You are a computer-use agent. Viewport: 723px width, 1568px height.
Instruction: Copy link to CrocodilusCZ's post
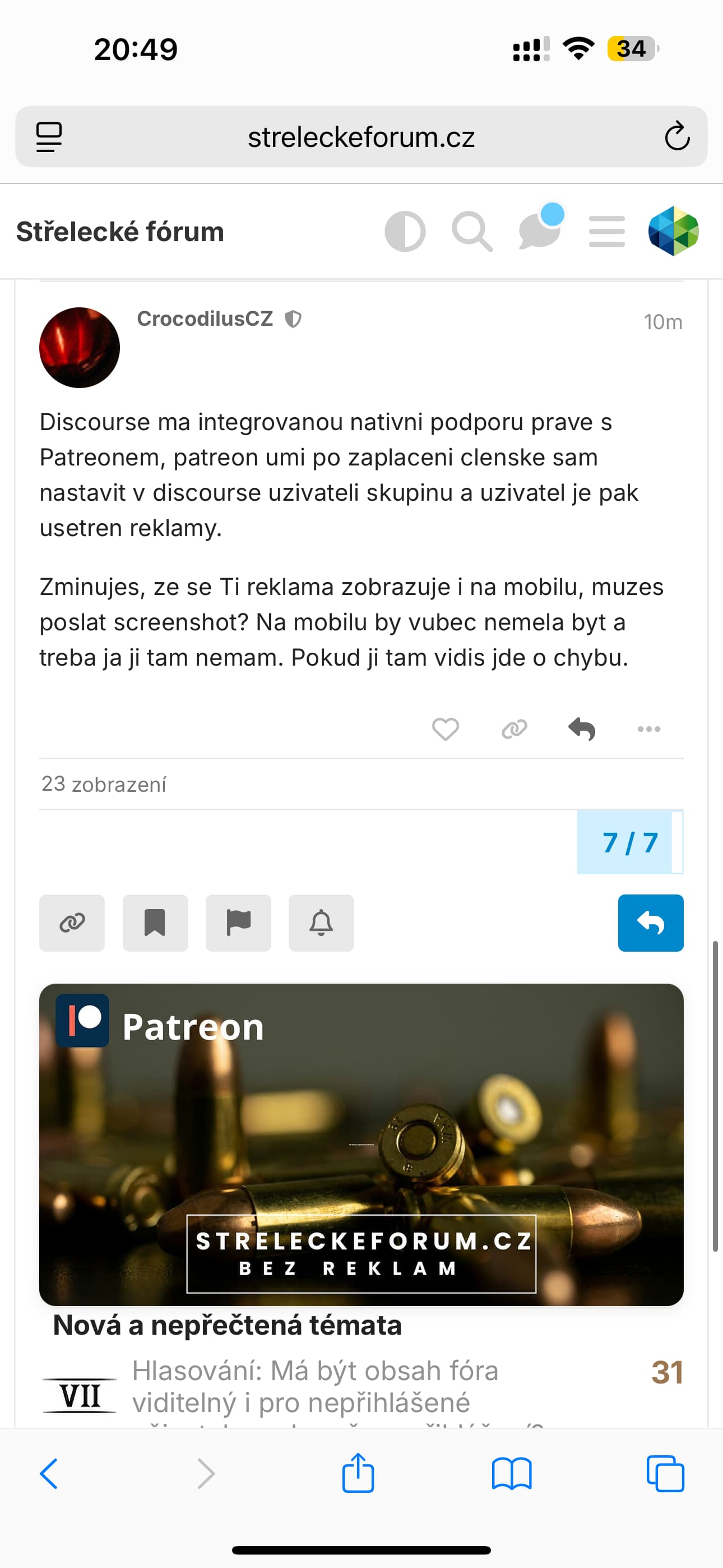pyautogui.click(x=515, y=728)
